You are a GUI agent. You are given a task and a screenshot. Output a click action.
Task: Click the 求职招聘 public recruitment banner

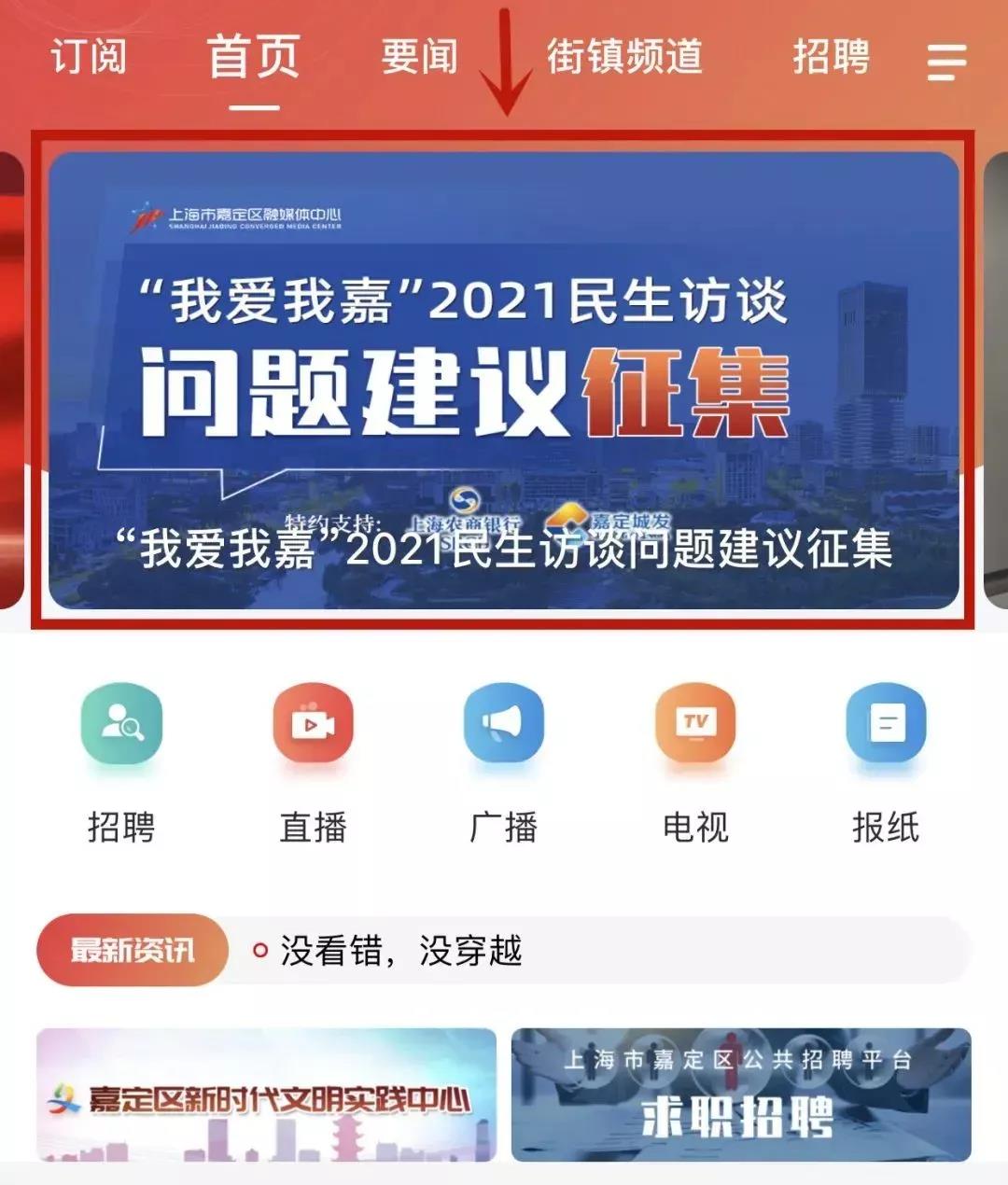click(742, 1101)
